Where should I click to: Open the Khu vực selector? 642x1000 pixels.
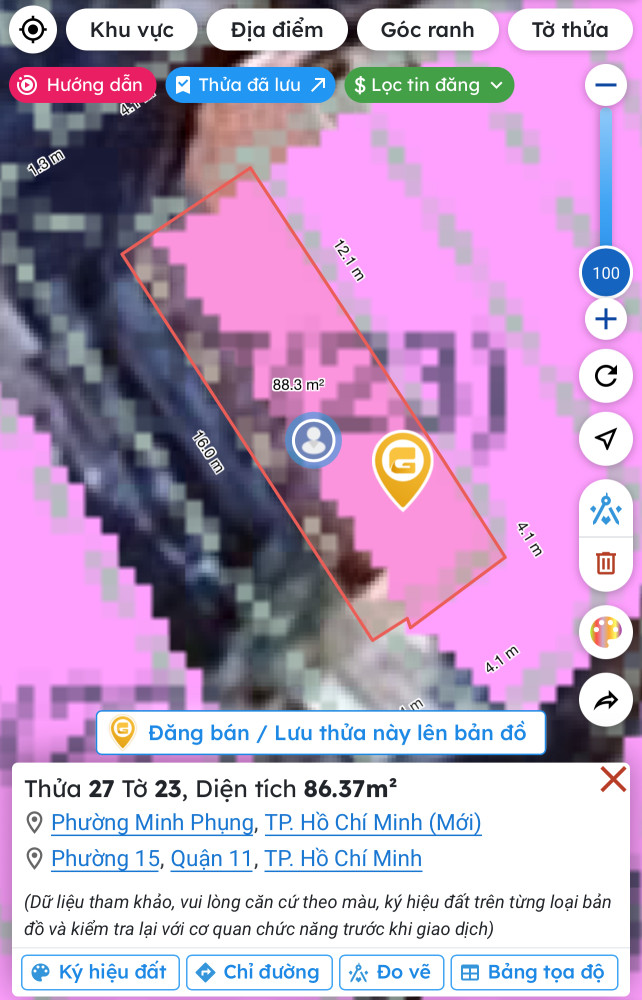pyautogui.click(x=132, y=30)
